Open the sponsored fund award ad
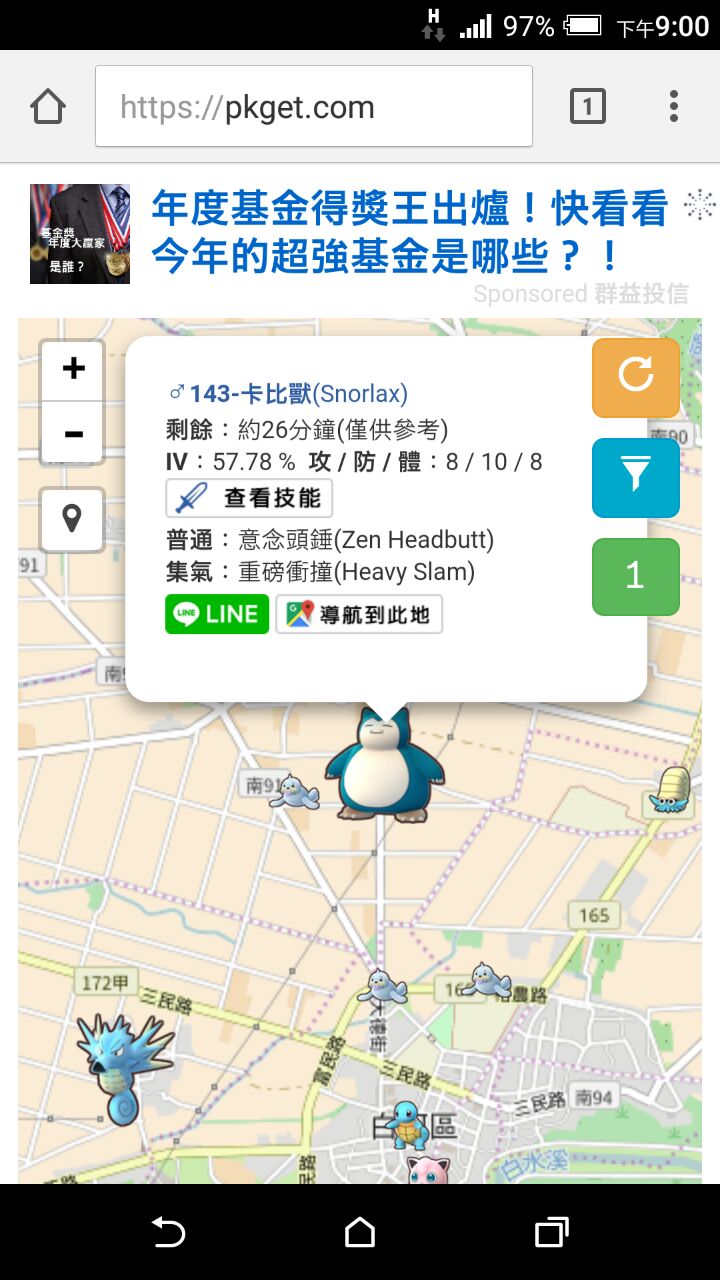This screenshot has height=1280, width=720. pos(408,233)
